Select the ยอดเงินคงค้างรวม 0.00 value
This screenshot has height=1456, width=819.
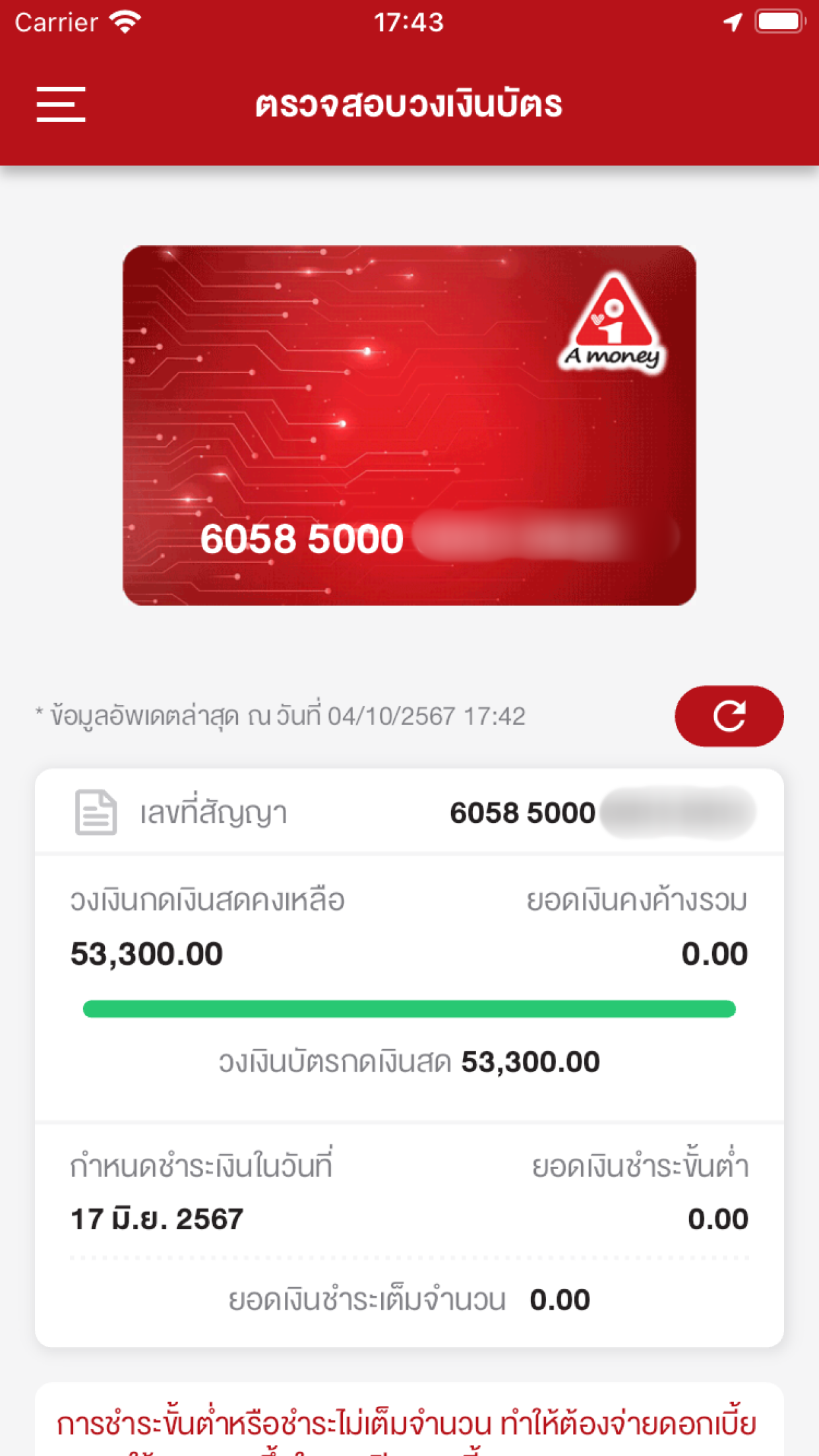(x=716, y=953)
